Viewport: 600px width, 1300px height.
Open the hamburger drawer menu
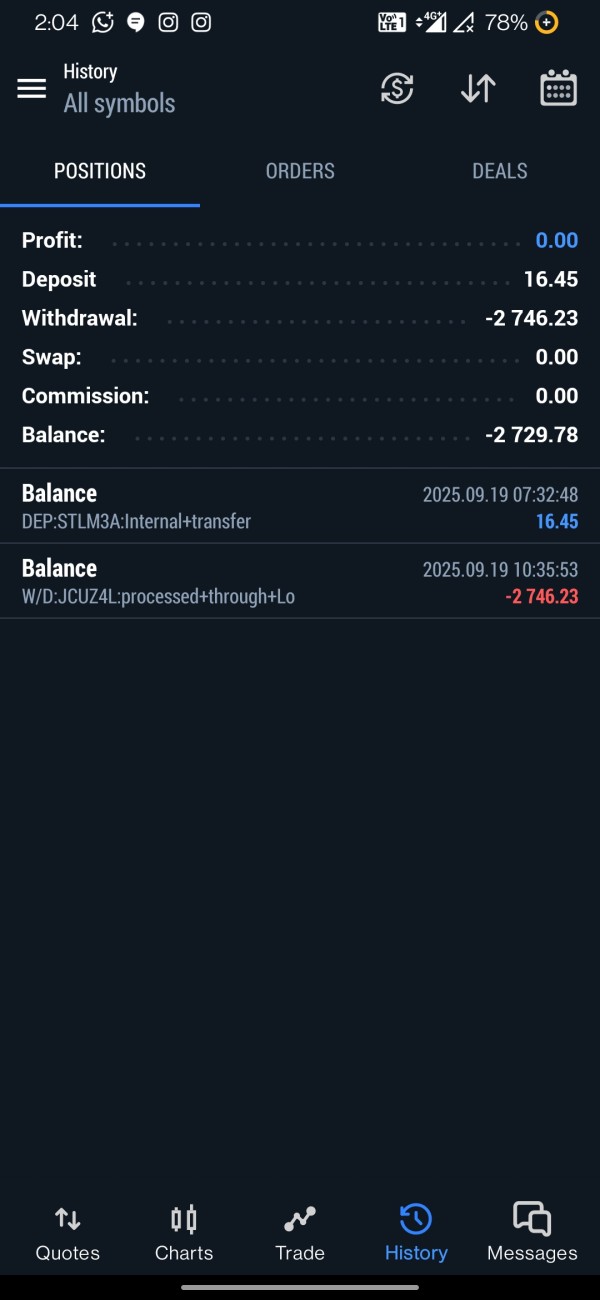(x=32, y=89)
